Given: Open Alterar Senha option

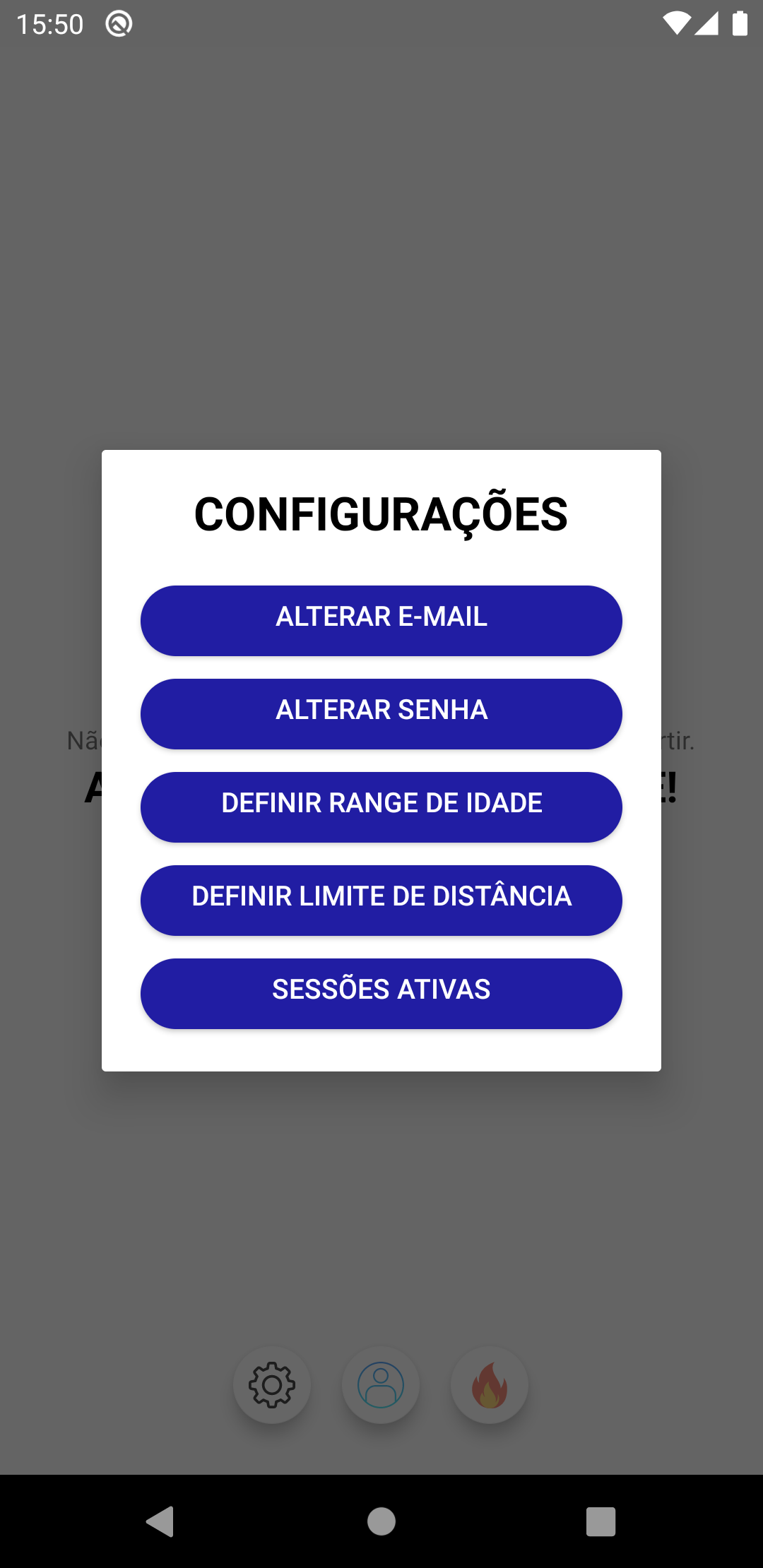Looking at the screenshot, I should coord(381,713).
